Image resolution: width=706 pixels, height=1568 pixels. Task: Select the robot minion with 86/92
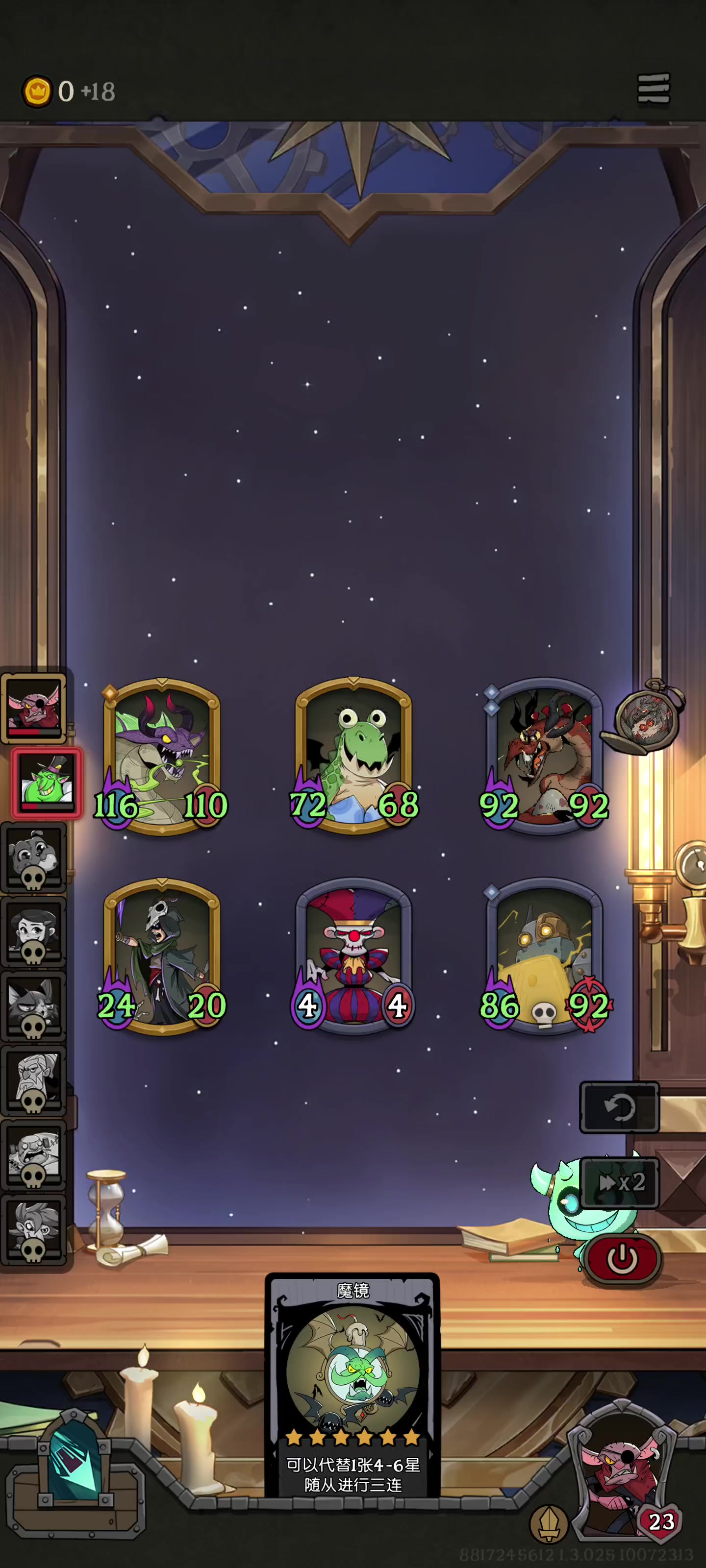click(544, 956)
